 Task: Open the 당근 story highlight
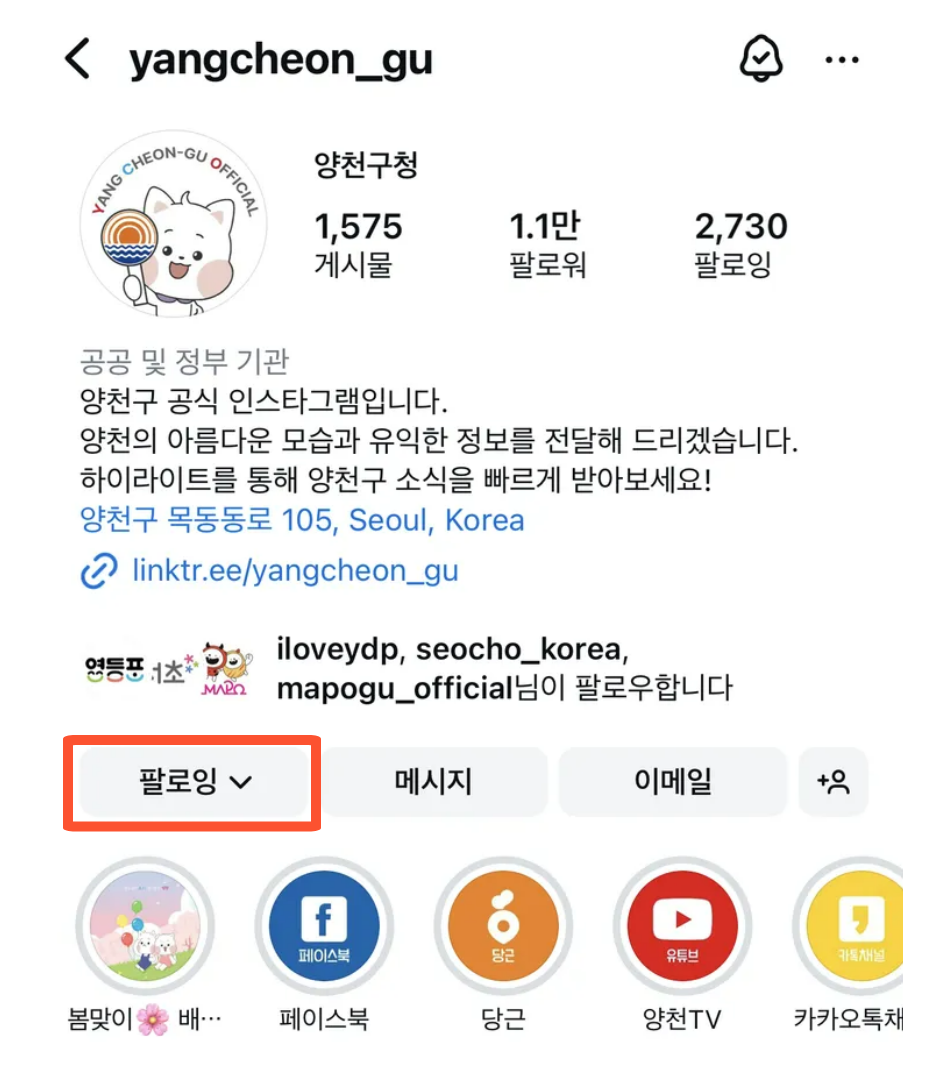click(502, 927)
